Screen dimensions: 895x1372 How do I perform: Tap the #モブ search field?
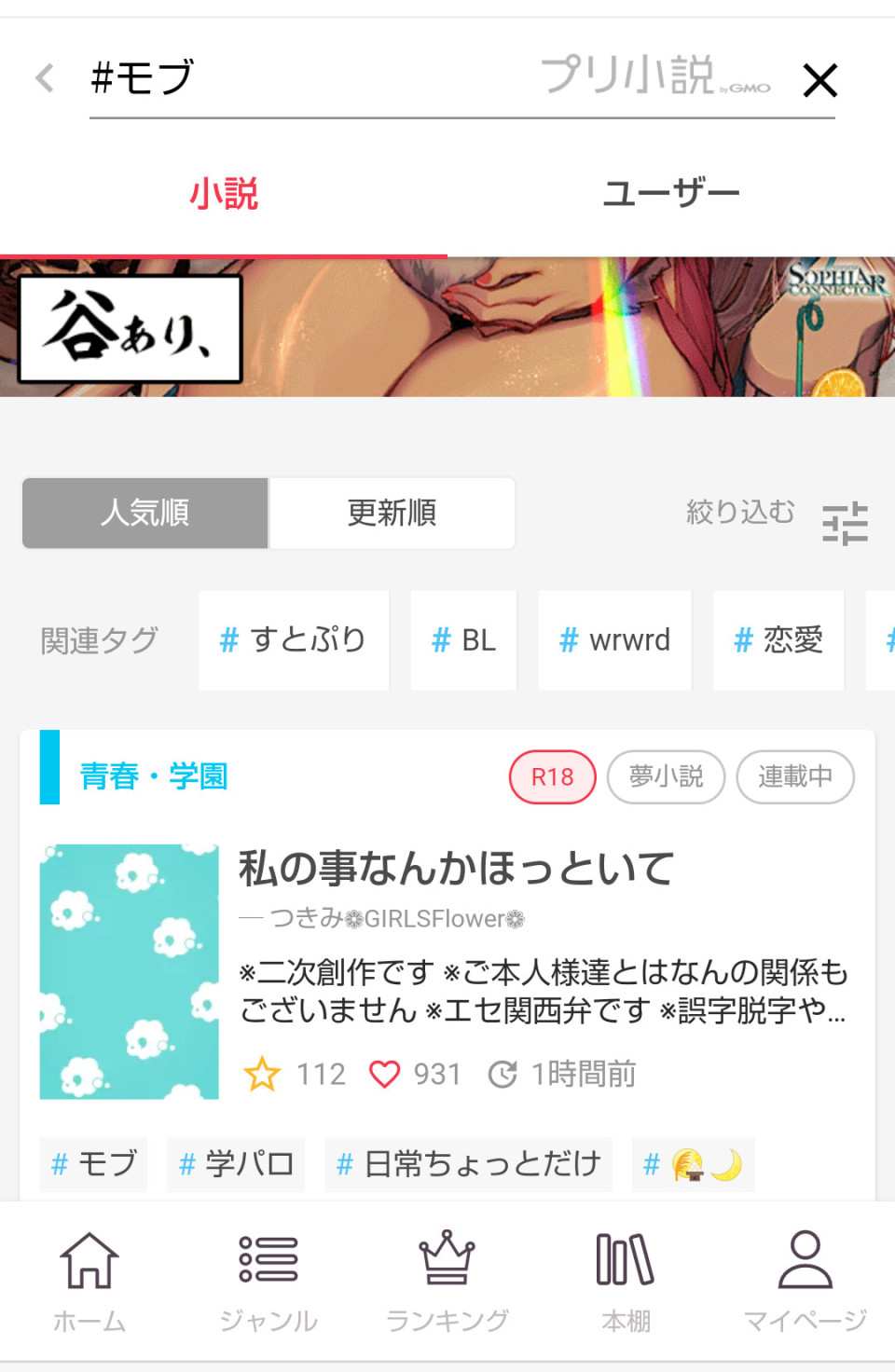point(308,78)
